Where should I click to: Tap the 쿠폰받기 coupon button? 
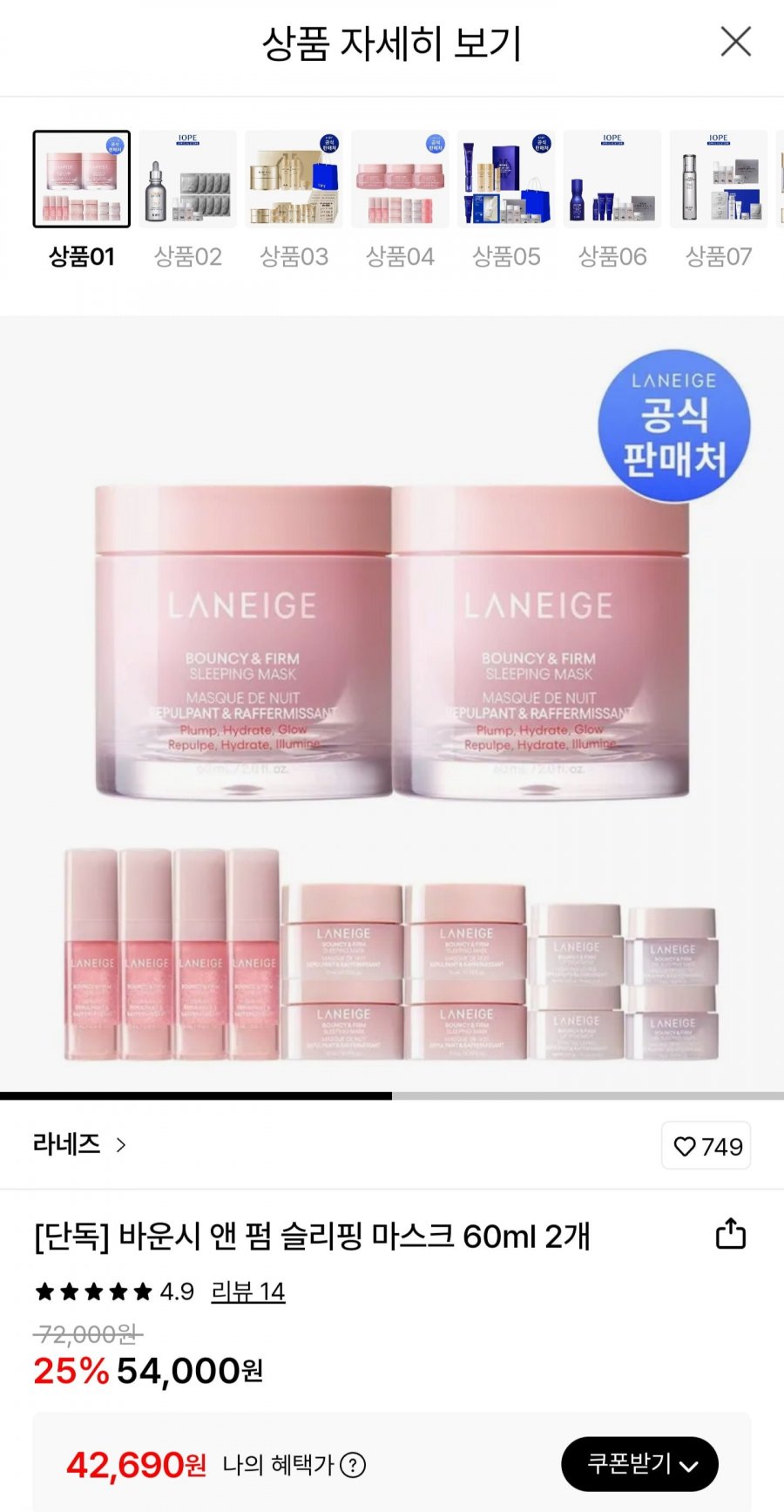coord(639,1464)
